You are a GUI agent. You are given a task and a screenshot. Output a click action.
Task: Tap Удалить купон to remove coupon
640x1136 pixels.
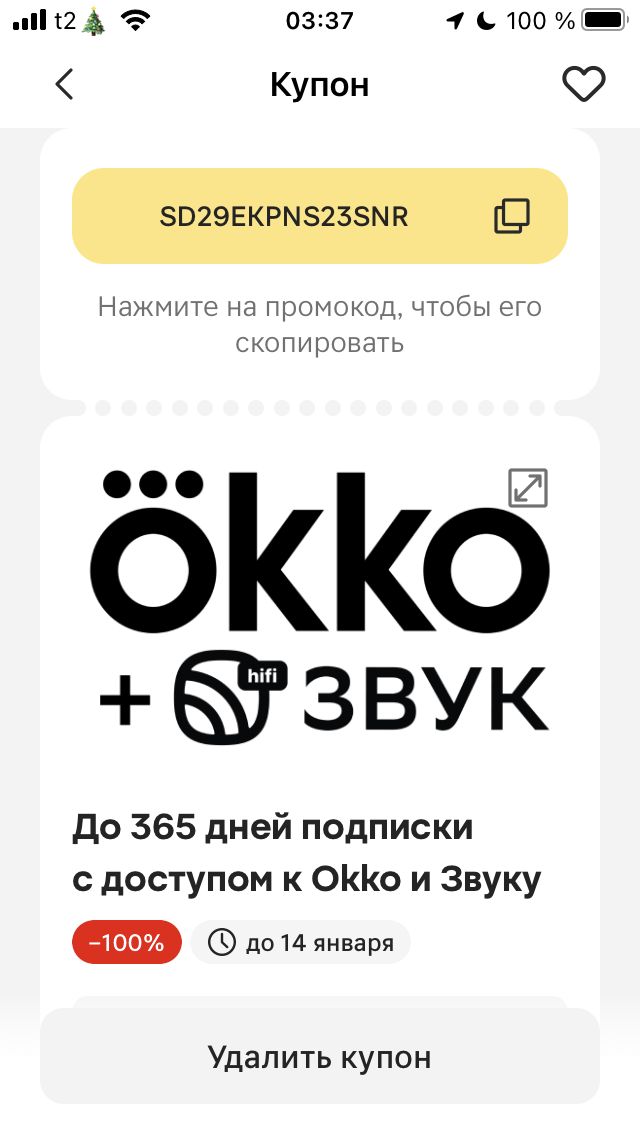(x=319, y=1057)
